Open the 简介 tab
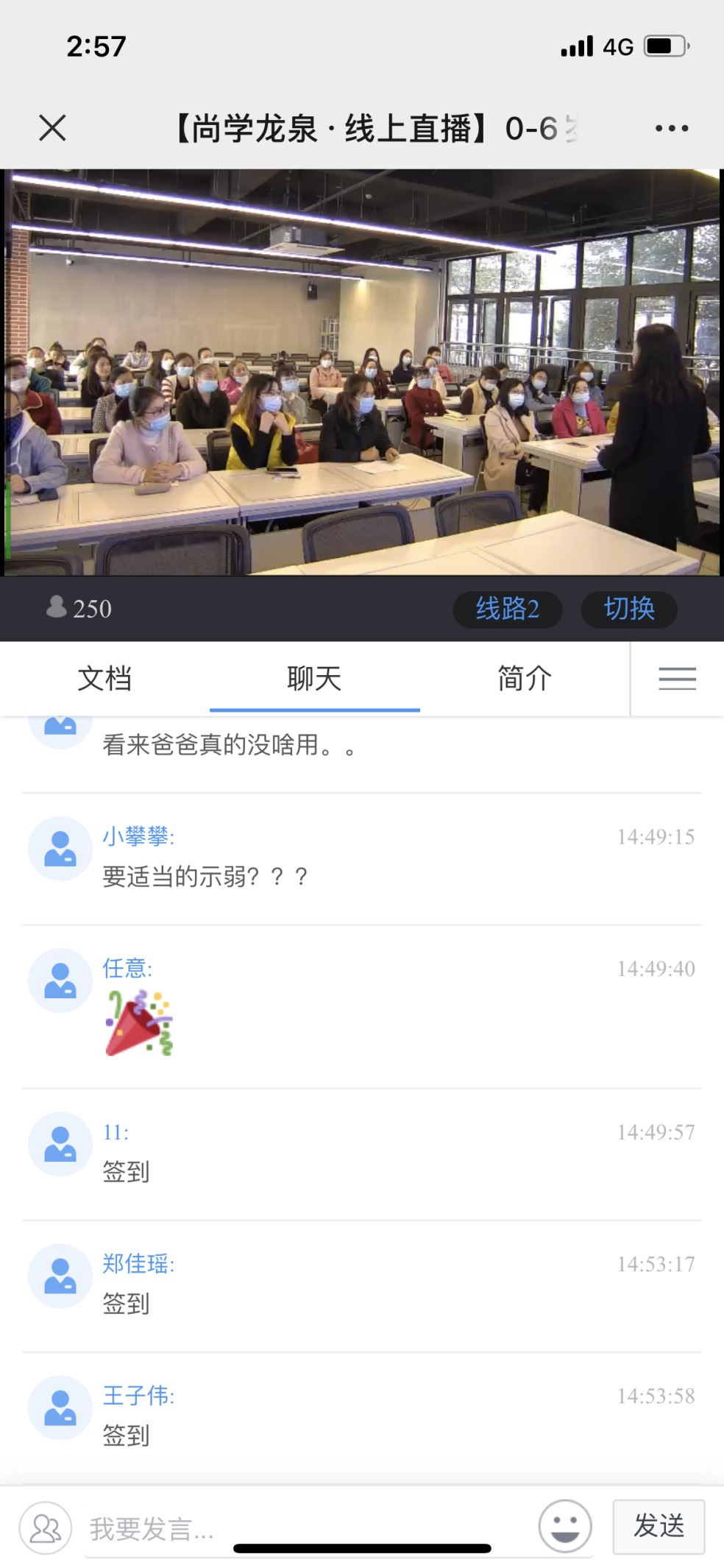Screen dimensions: 724x1568 coord(524,678)
